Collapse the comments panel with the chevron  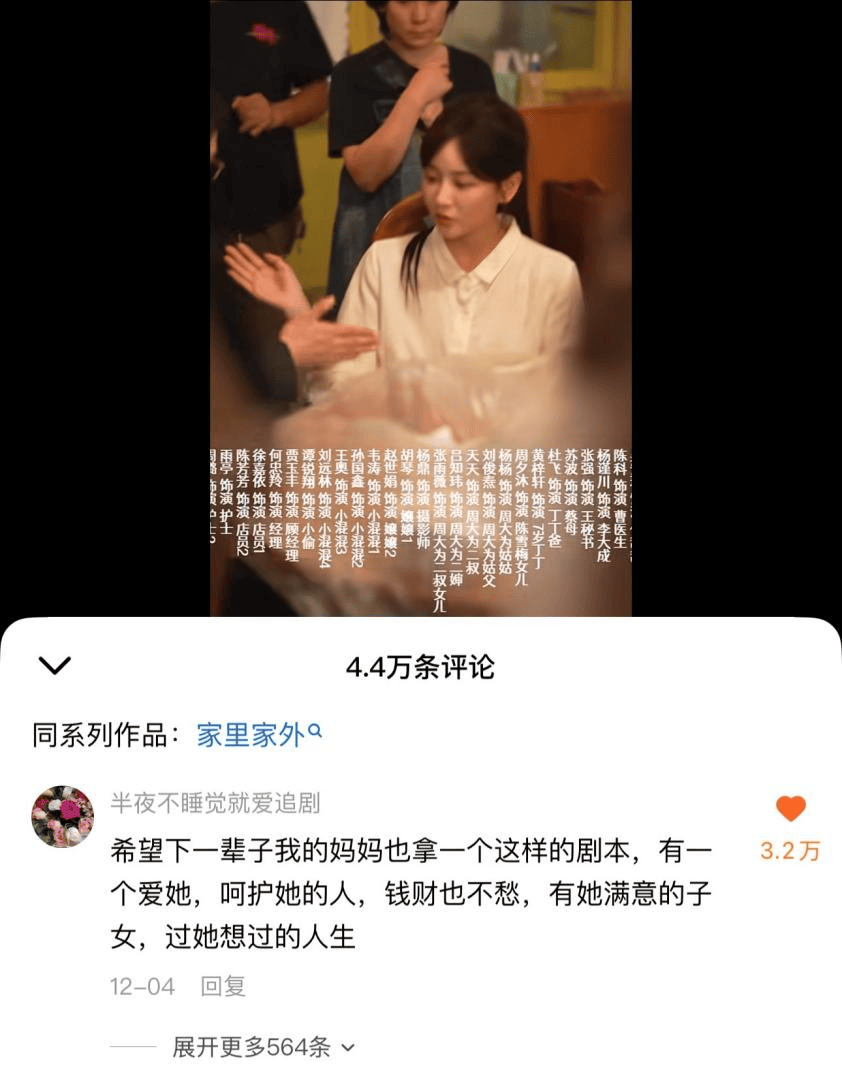click(54, 666)
